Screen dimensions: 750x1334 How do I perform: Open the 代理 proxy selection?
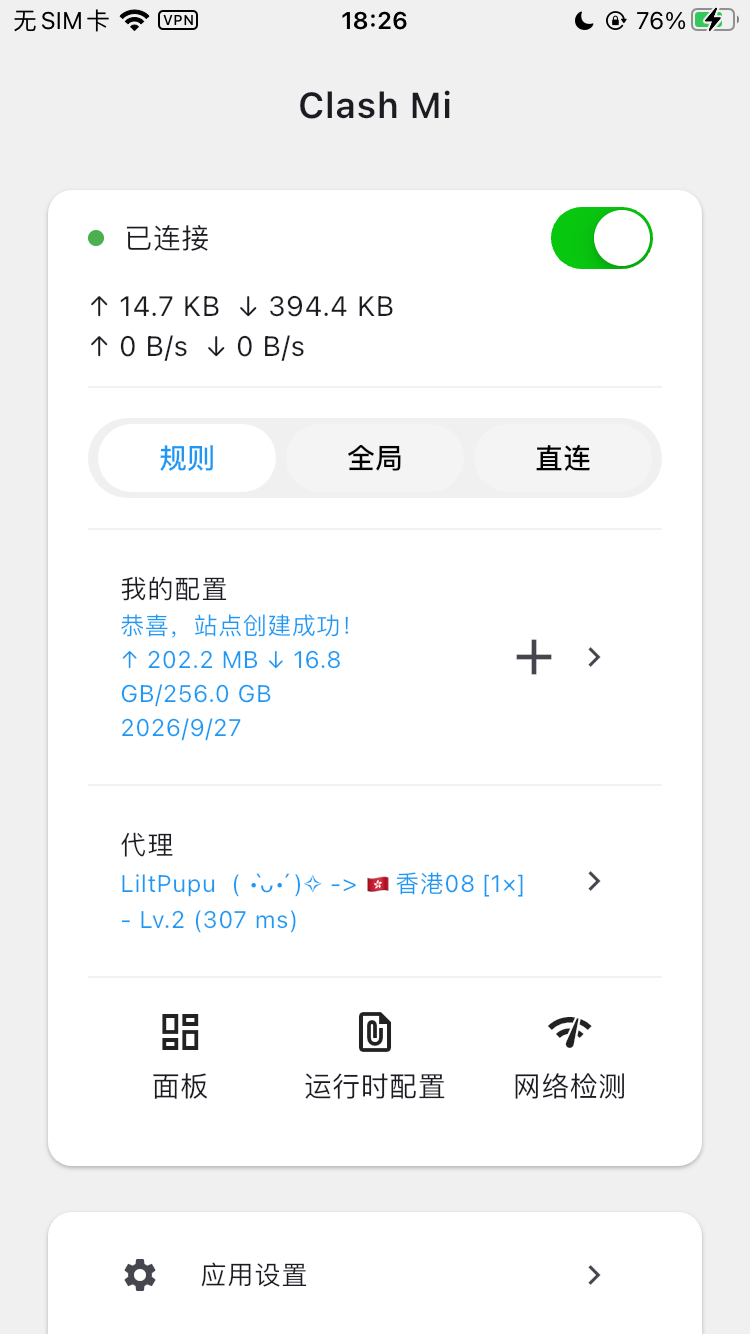point(375,881)
